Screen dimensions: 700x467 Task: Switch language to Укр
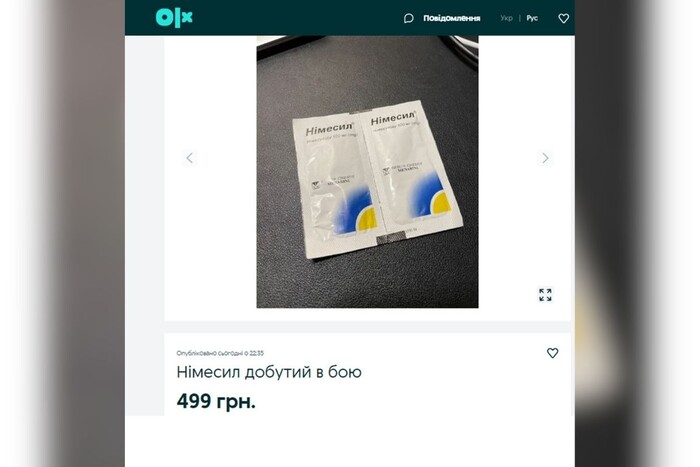(507, 18)
